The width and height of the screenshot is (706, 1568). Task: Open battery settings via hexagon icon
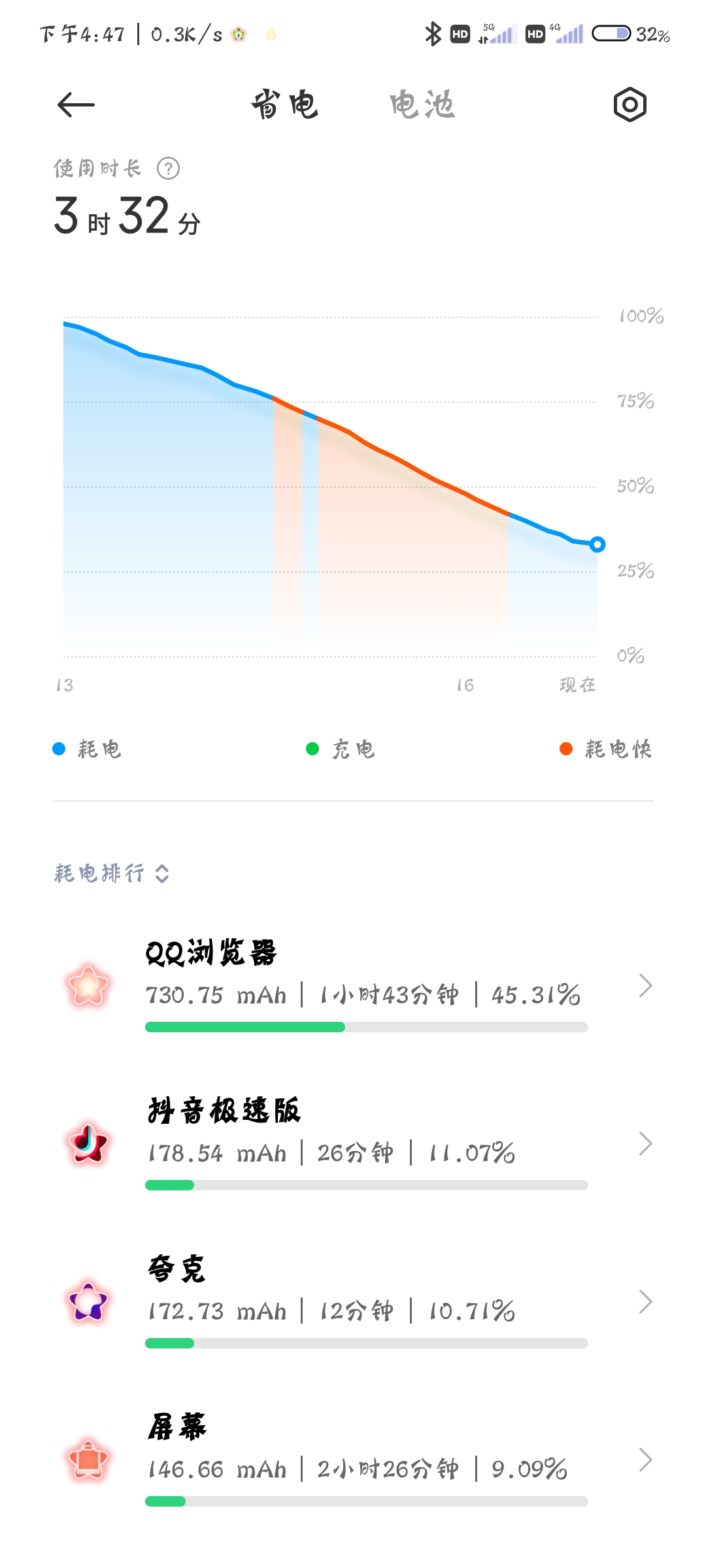click(630, 105)
